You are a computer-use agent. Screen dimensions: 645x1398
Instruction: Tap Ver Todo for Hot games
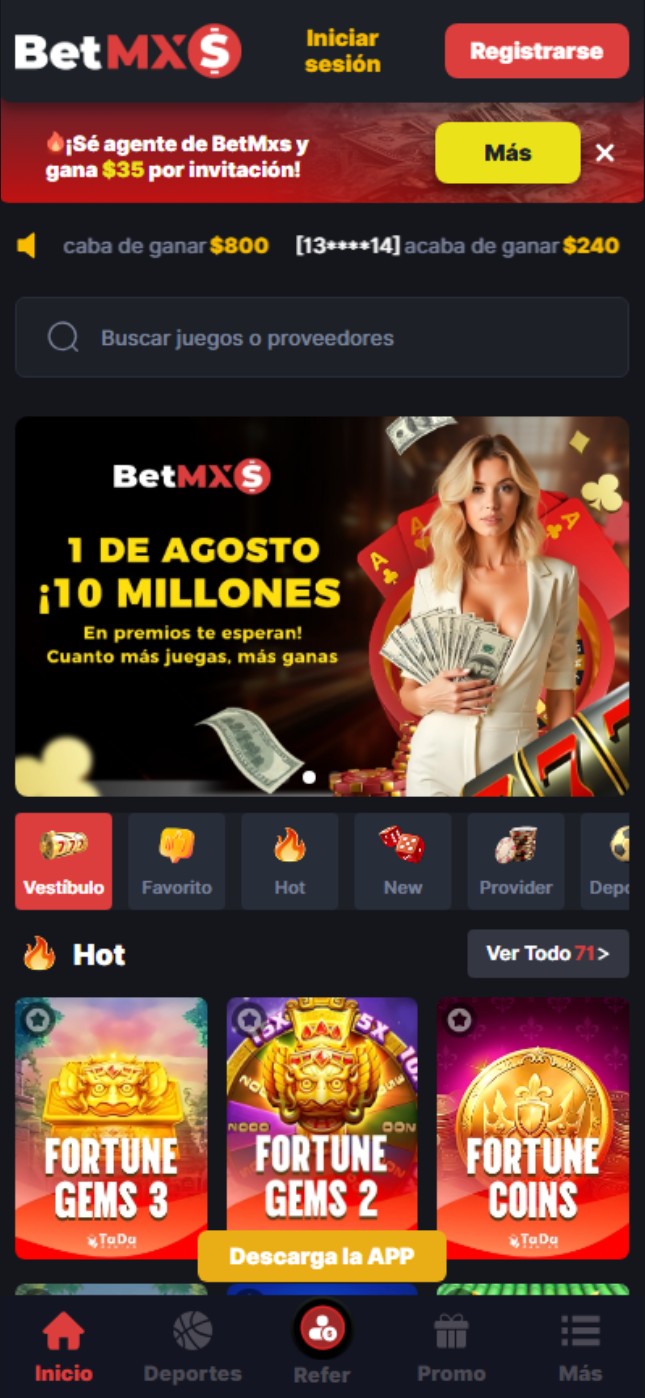click(547, 953)
